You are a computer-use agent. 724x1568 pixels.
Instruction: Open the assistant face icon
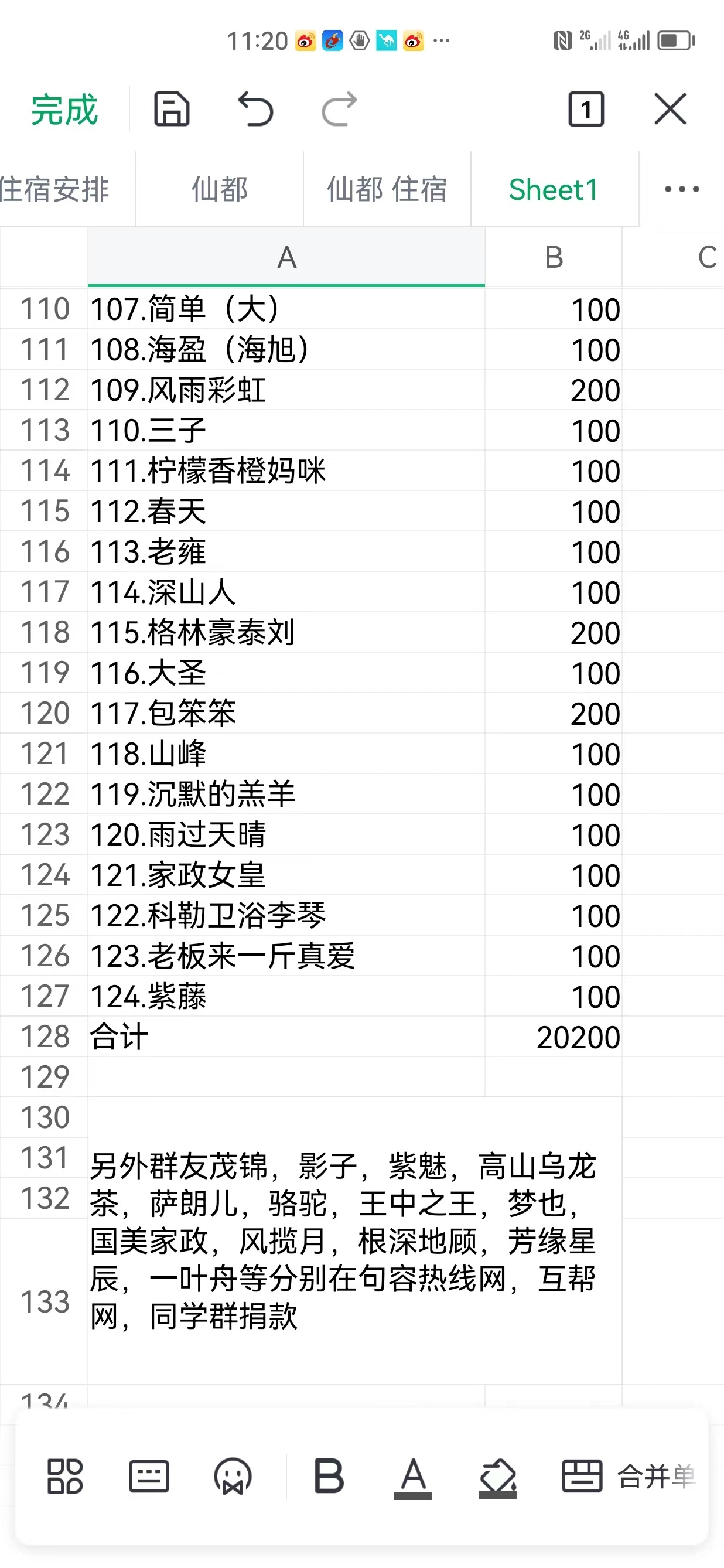pyautogui.click(x=233, y=1476)
